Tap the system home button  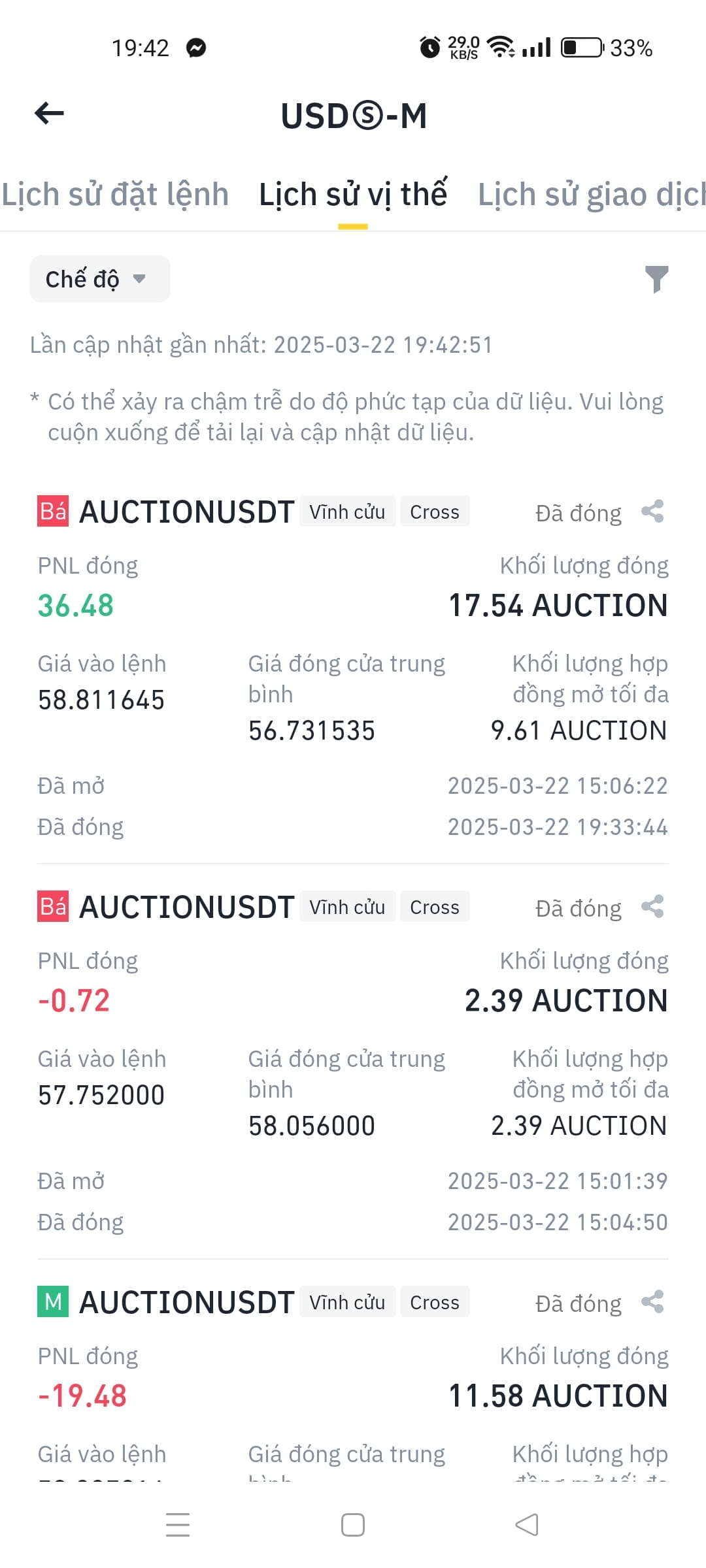coord(353,1525)
